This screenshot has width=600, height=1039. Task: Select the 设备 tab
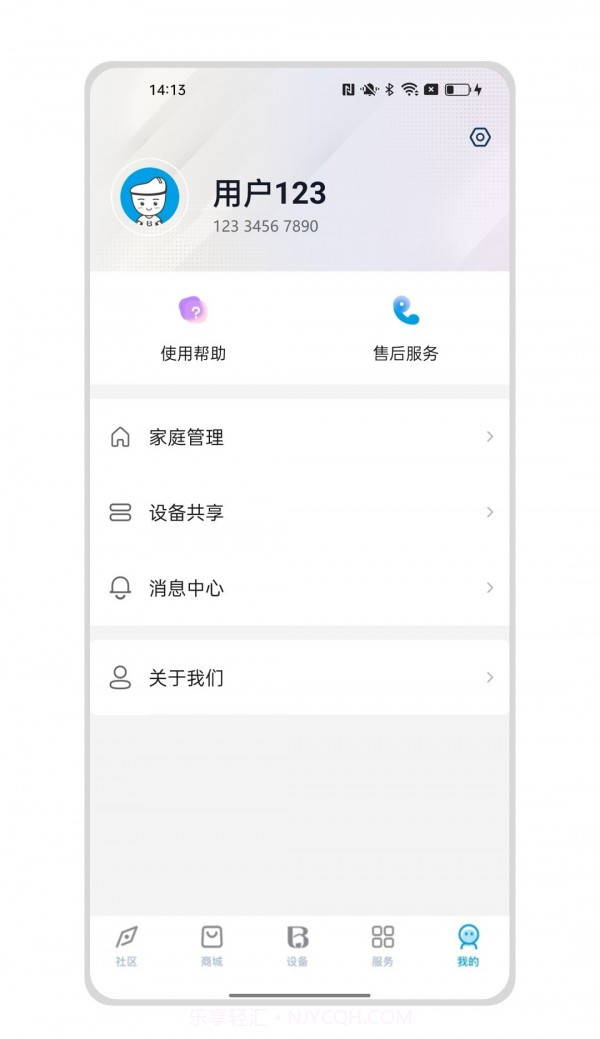pyautogui.click(x=297, y=945)
